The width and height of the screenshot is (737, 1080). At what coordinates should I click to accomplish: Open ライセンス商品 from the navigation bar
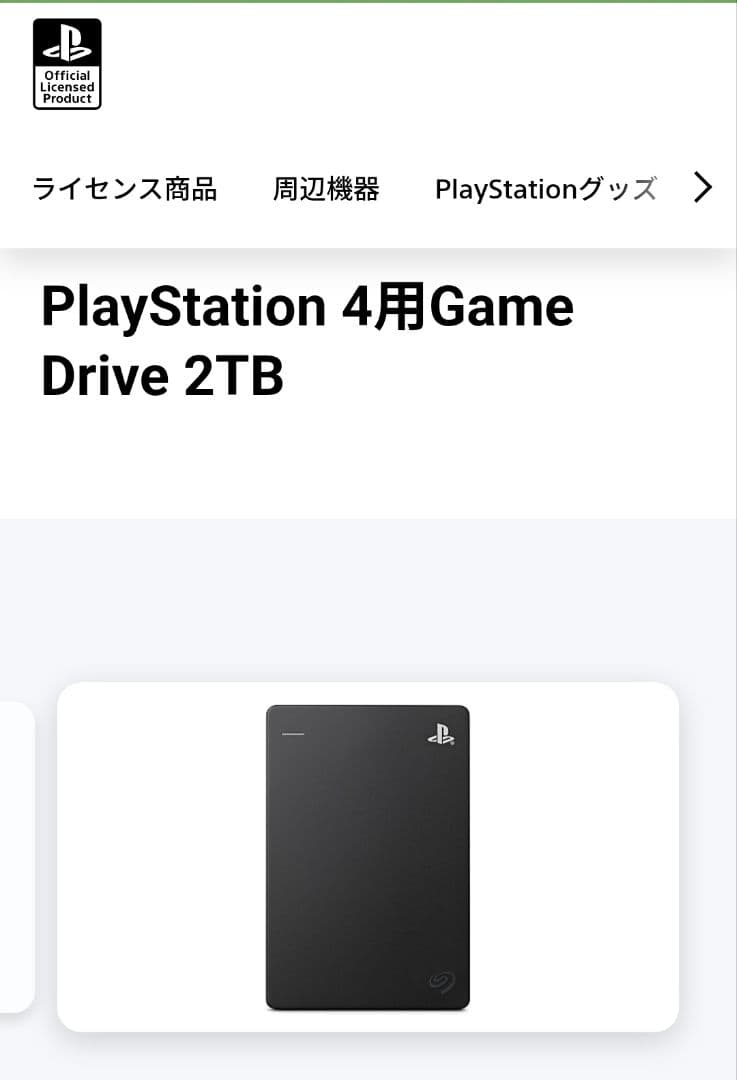[124, 189]
